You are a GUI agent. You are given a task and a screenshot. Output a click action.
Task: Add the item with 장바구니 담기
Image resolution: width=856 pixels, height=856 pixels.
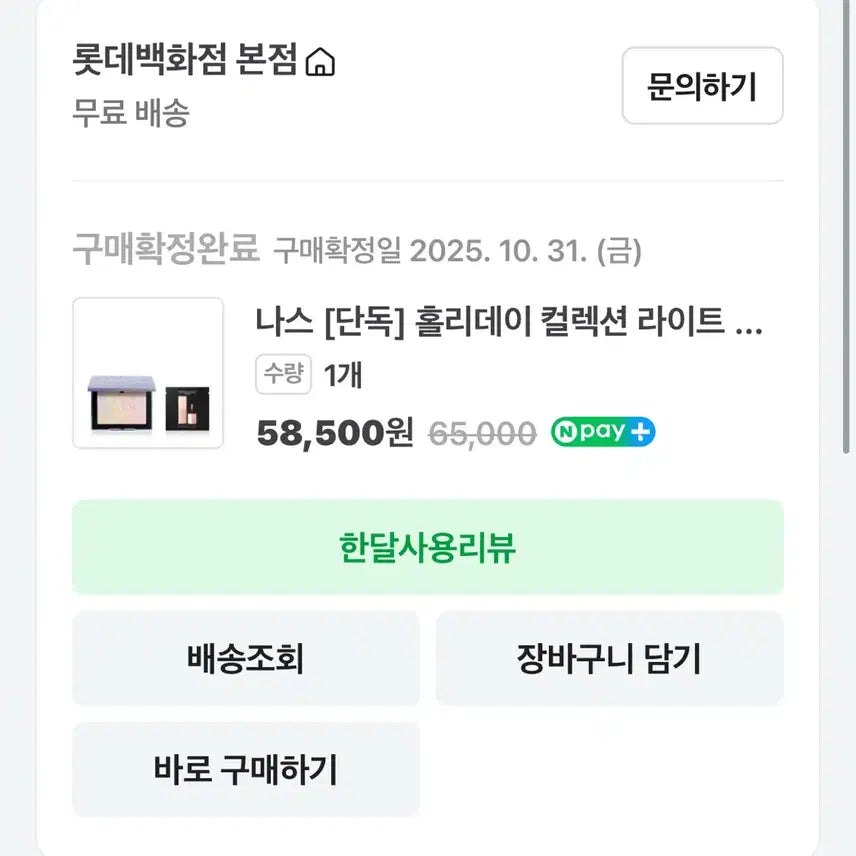608,658
